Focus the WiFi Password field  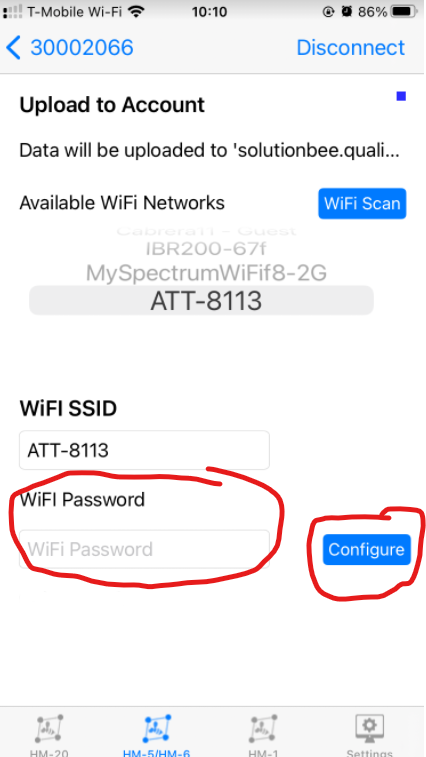[144, 549]
